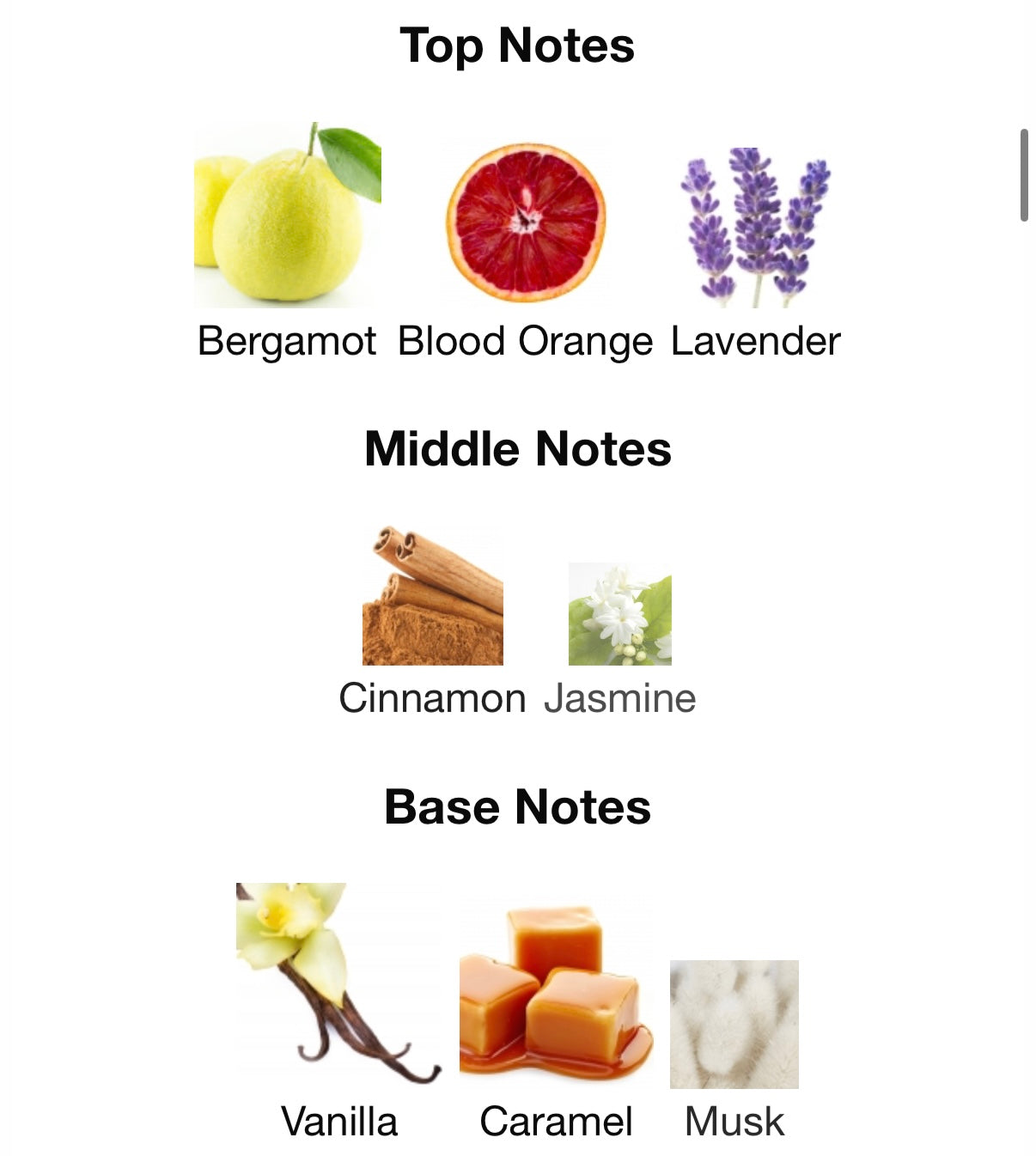Image resolution: width=1036 pixels, height=1156 pixels.
Task: View the Cinnamon note page
Action: pos(432,597)
